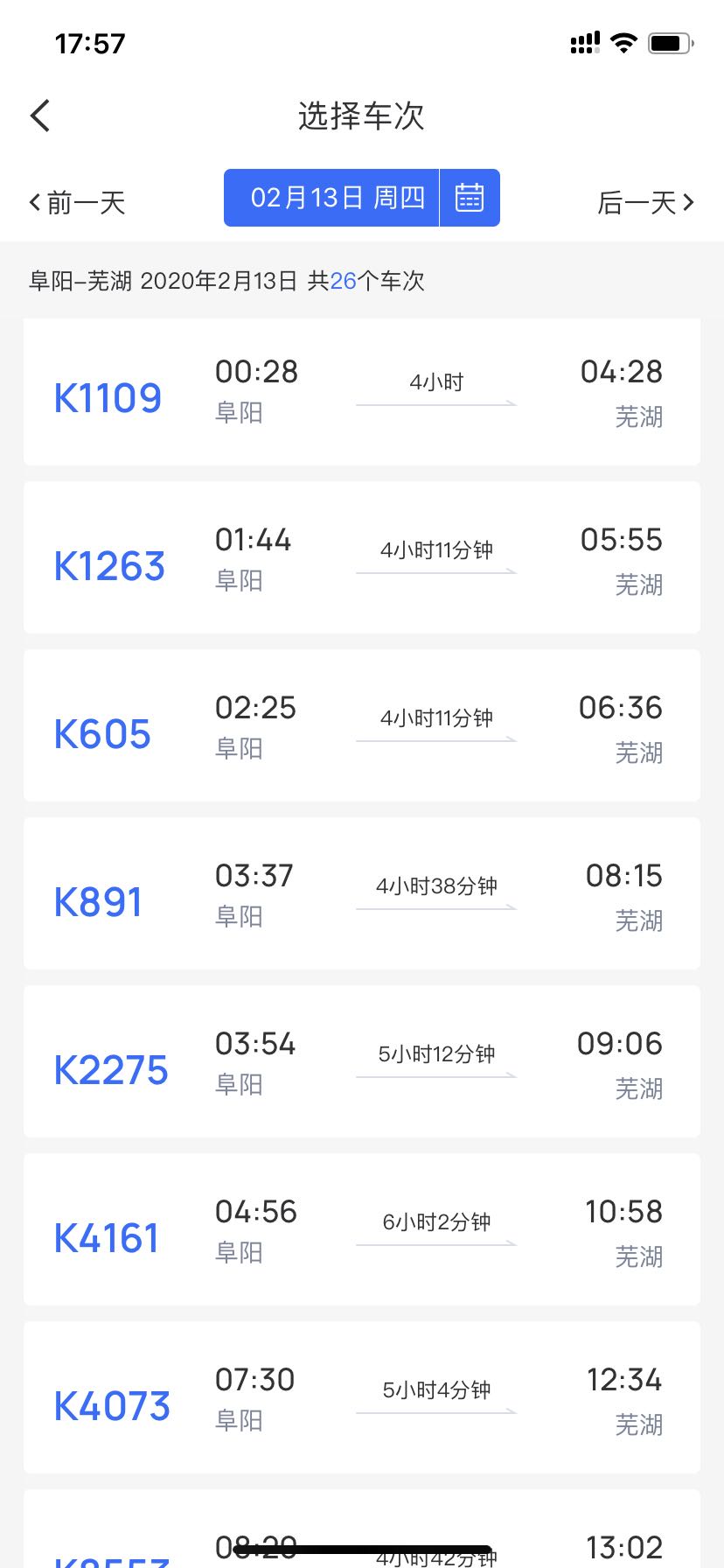Screen dimensions: 724x1568
Task: Pick train K605 departing 02:25
Action: (x=362, y=725)
